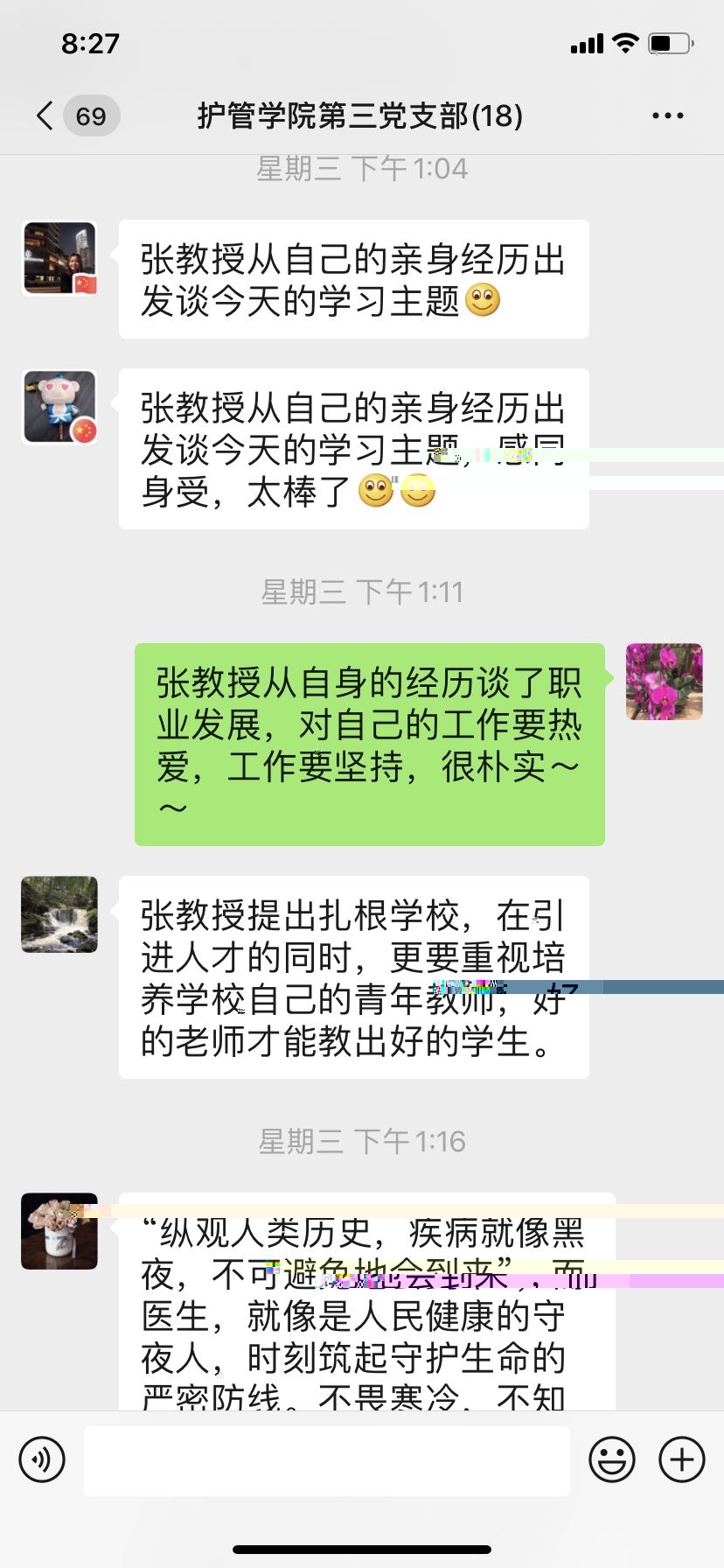
Task: Open the emoji sticker panel
Action: click(x=611, y=1459)
